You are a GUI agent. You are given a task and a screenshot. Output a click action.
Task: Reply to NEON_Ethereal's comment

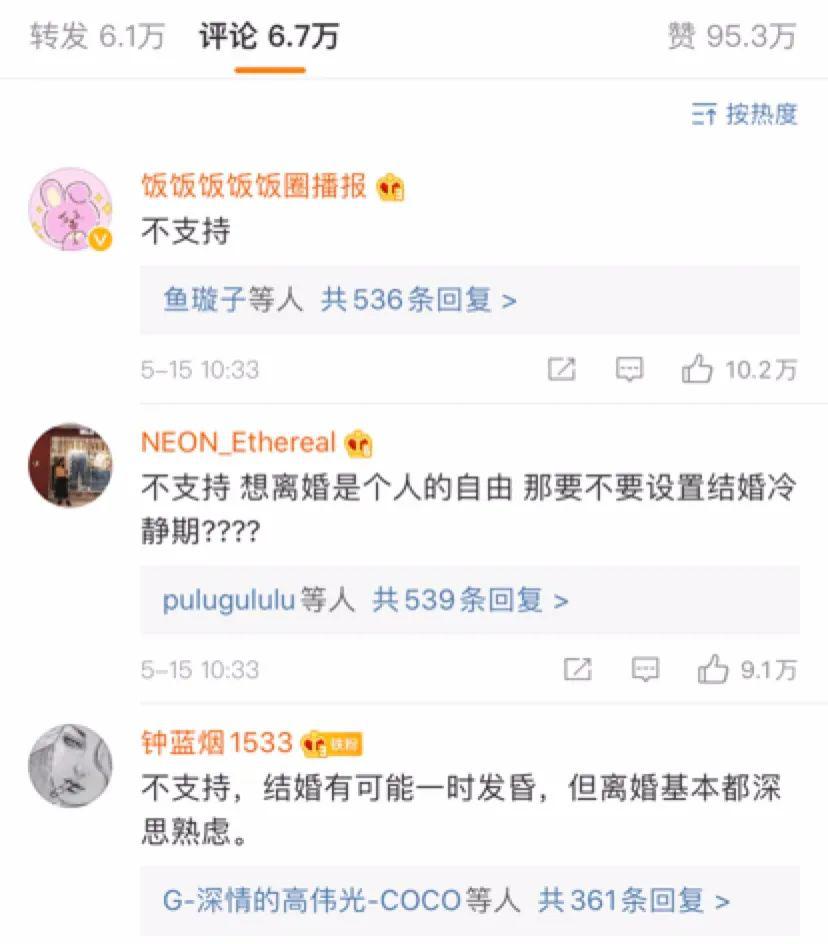pyautogui.click(x=646, y=669)
